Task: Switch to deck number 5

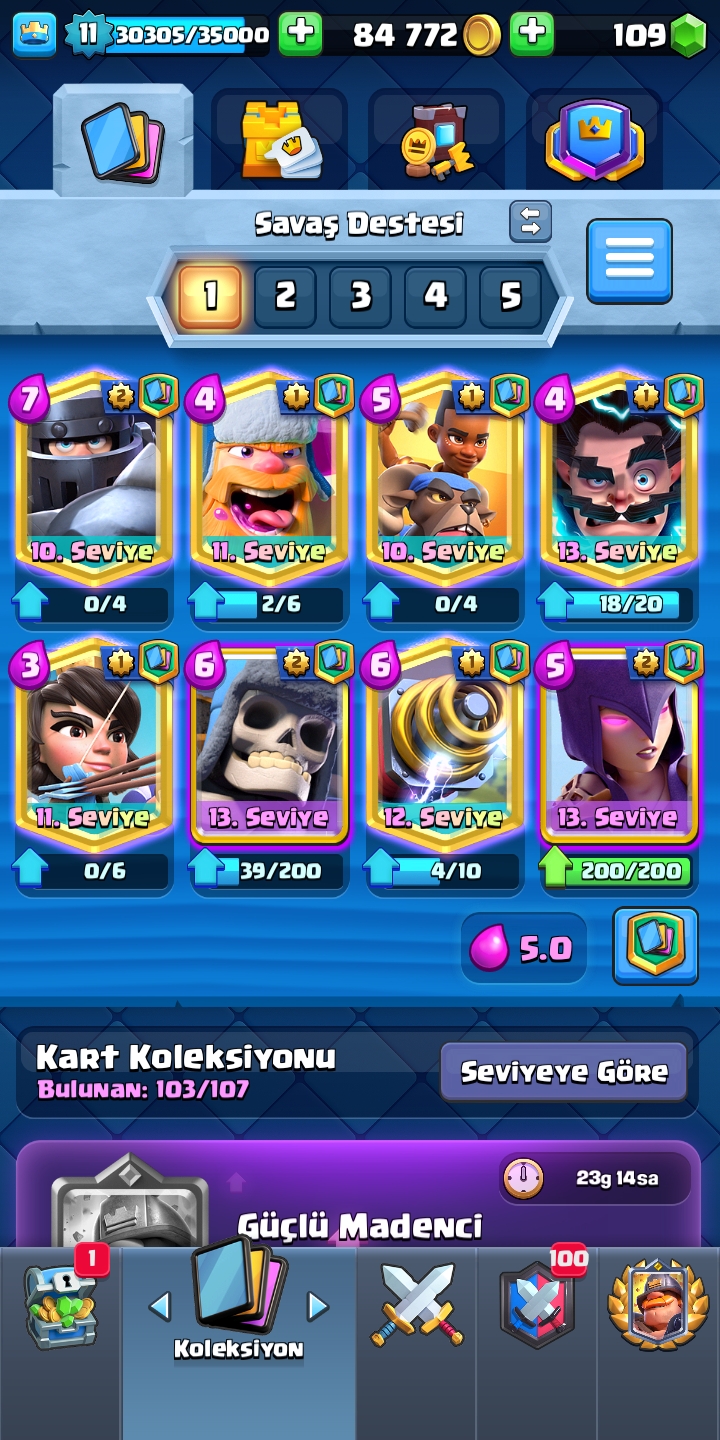Action: [x=511, y=296]
